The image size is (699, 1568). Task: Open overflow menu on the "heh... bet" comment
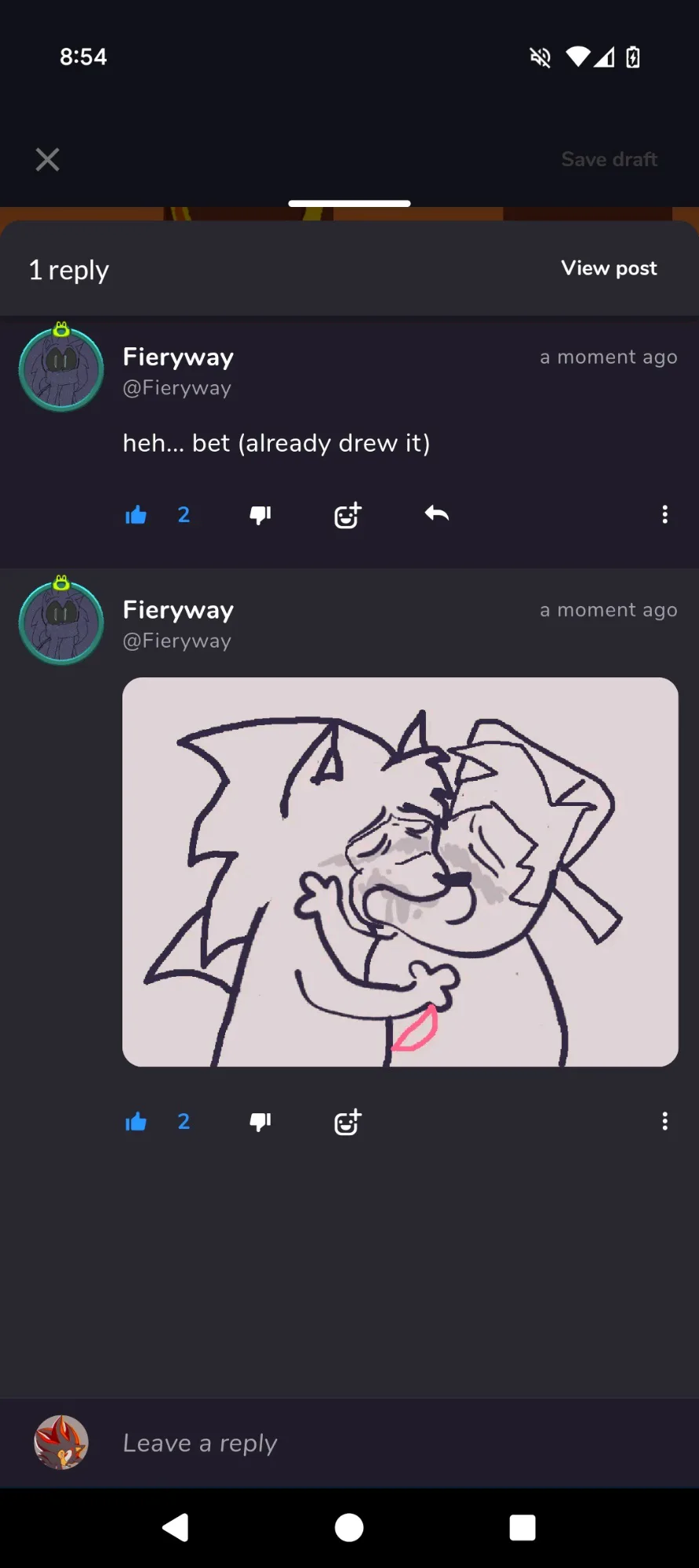tap(665, 514)
